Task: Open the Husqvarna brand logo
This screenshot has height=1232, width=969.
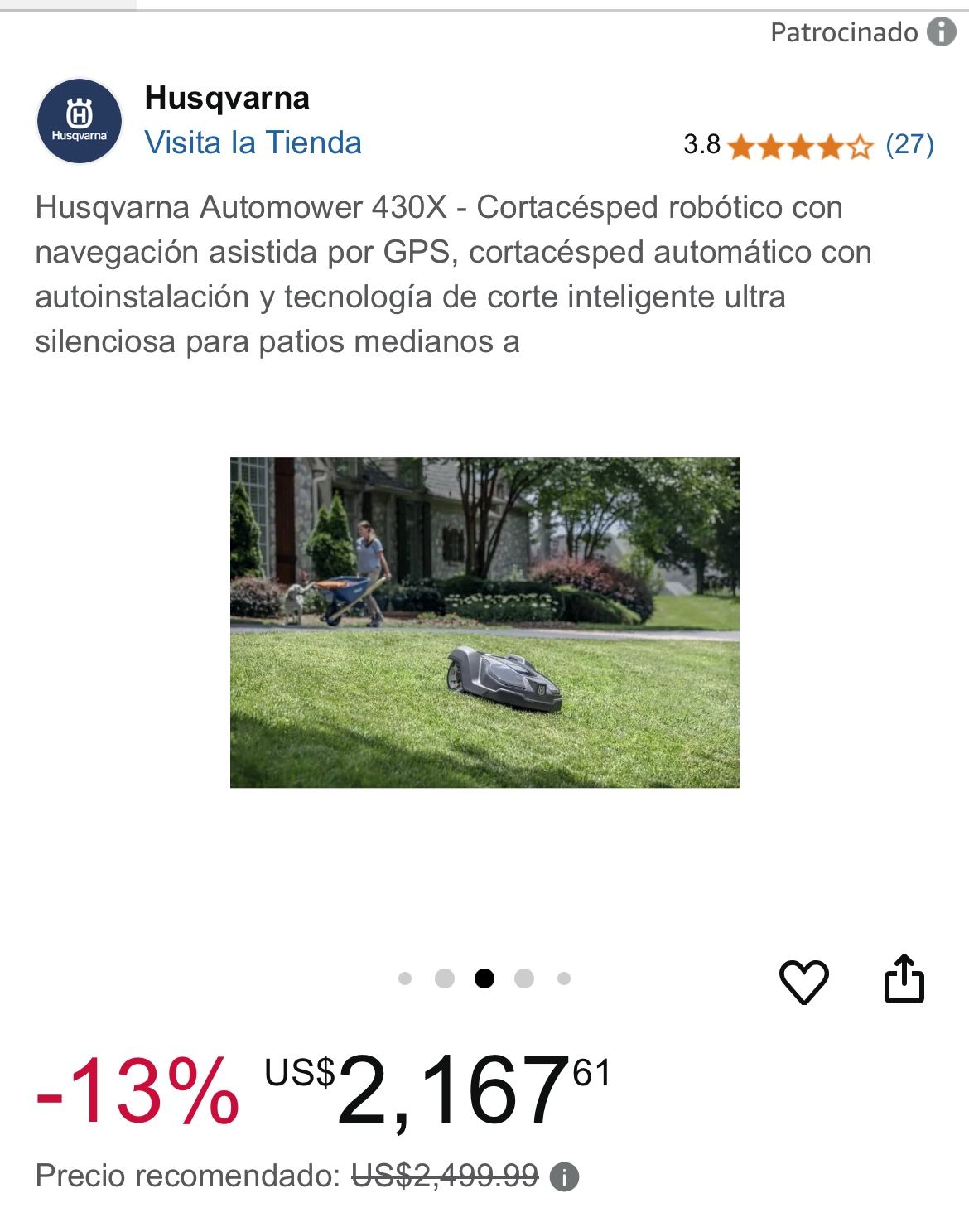Action: [80, 122]
